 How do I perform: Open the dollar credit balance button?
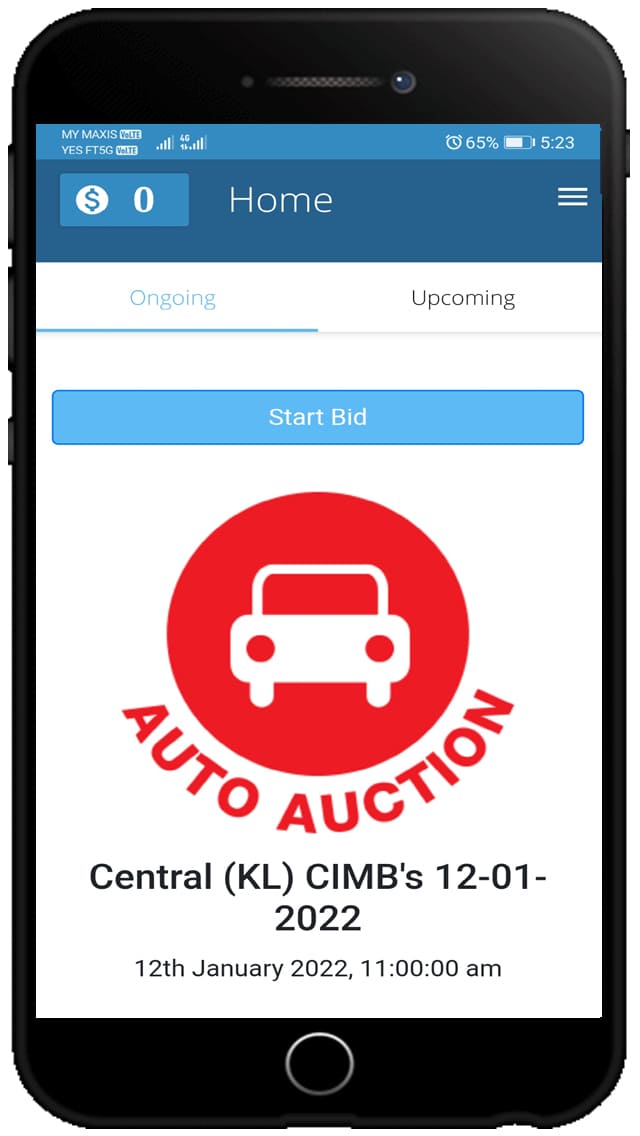[124, 200]
